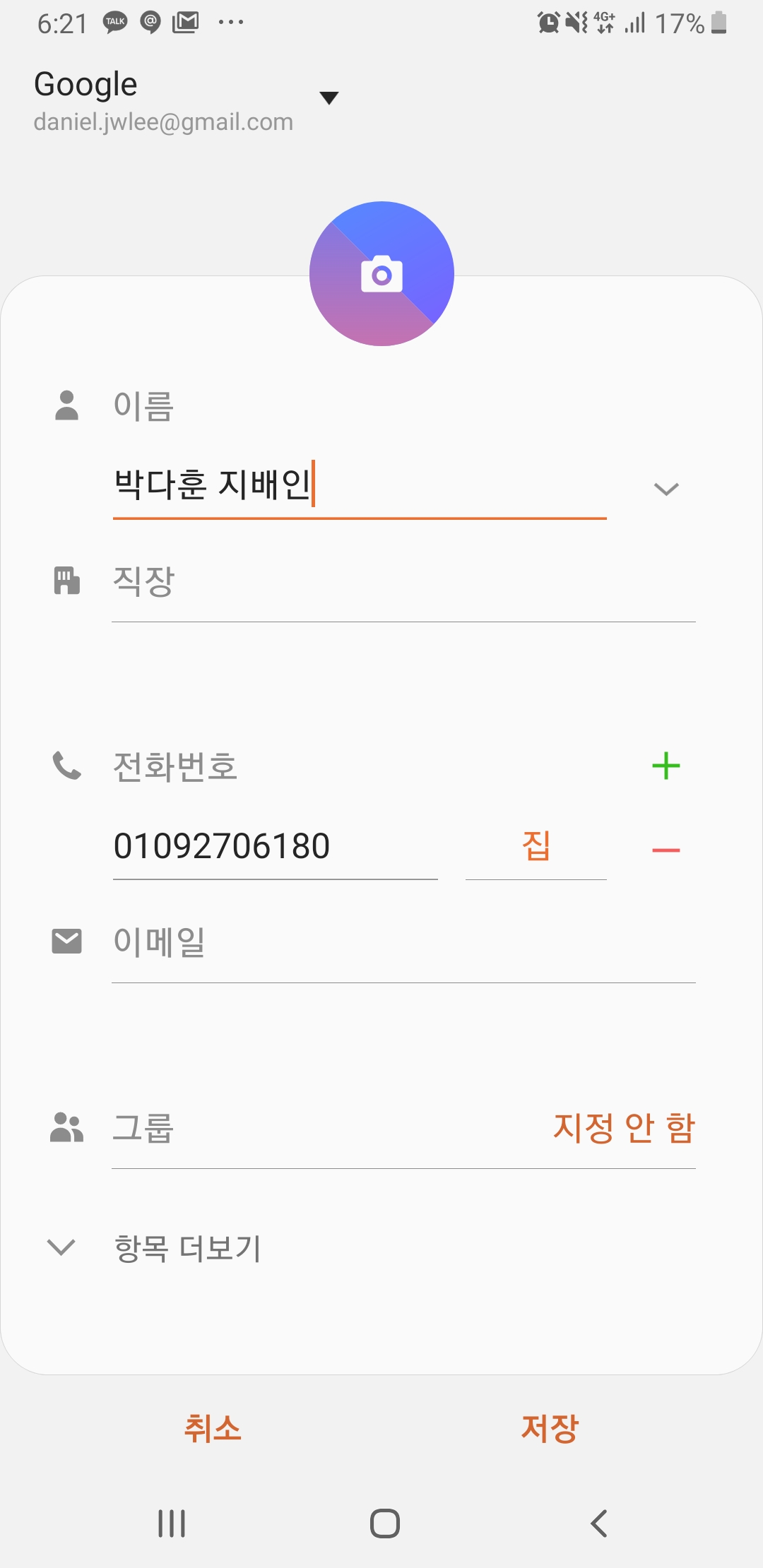Edit the name field 박다훈 지배인
Viewport: 763px width, 1568px height.
pyautogui.click(x=353, y=486)
